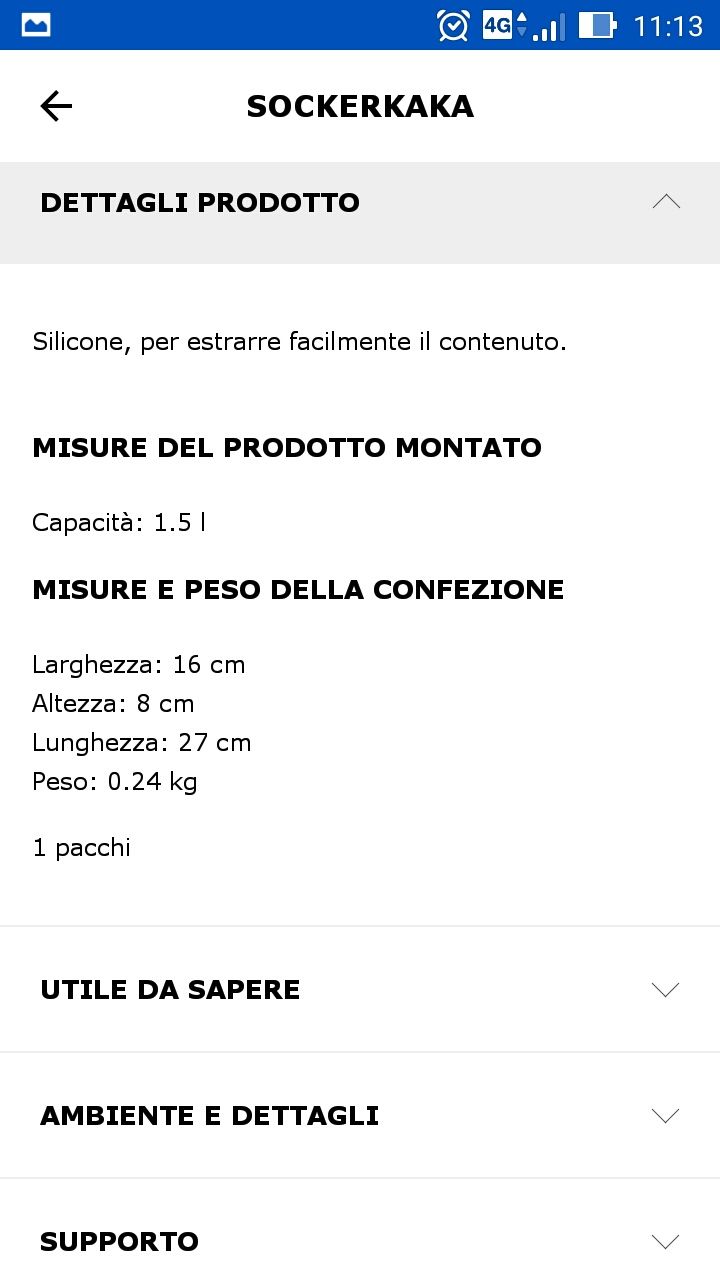Expand the Utile da Sapere section
Screen dimensions: 720x1280
coord(360,989)
